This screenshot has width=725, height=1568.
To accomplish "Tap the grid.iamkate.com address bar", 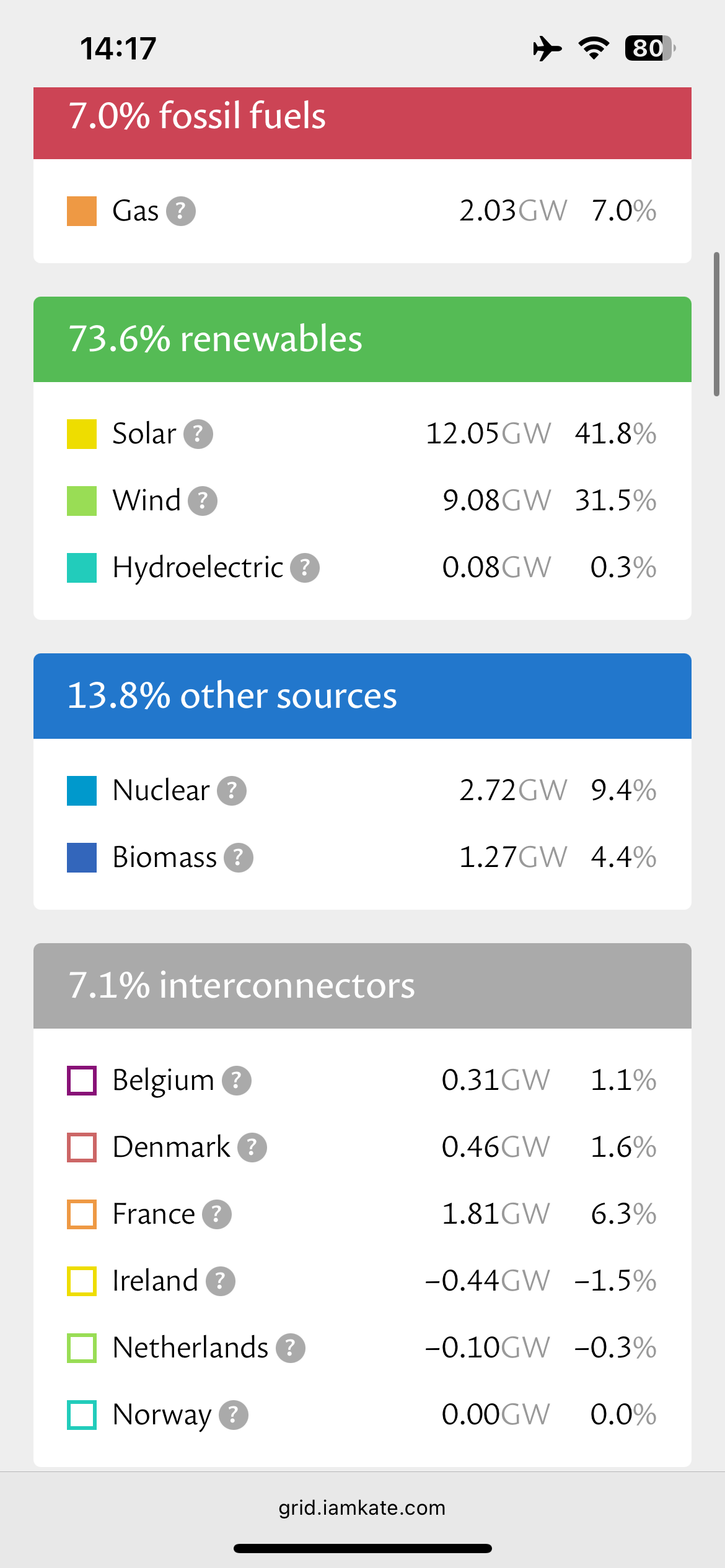I will point(362,1507).
